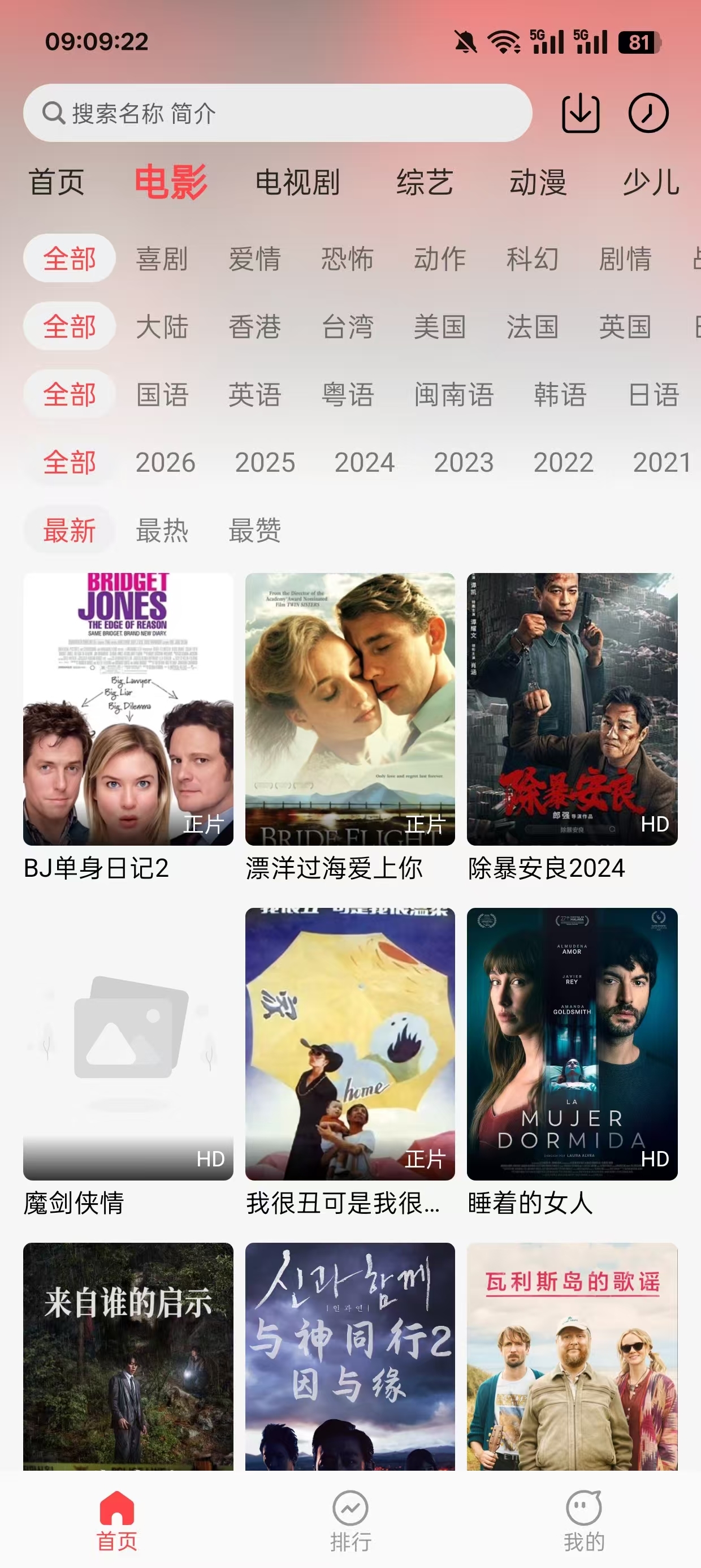701x1568 pixels.
Task: Select the 最新 sort option
Action: [x=68, y=531]
